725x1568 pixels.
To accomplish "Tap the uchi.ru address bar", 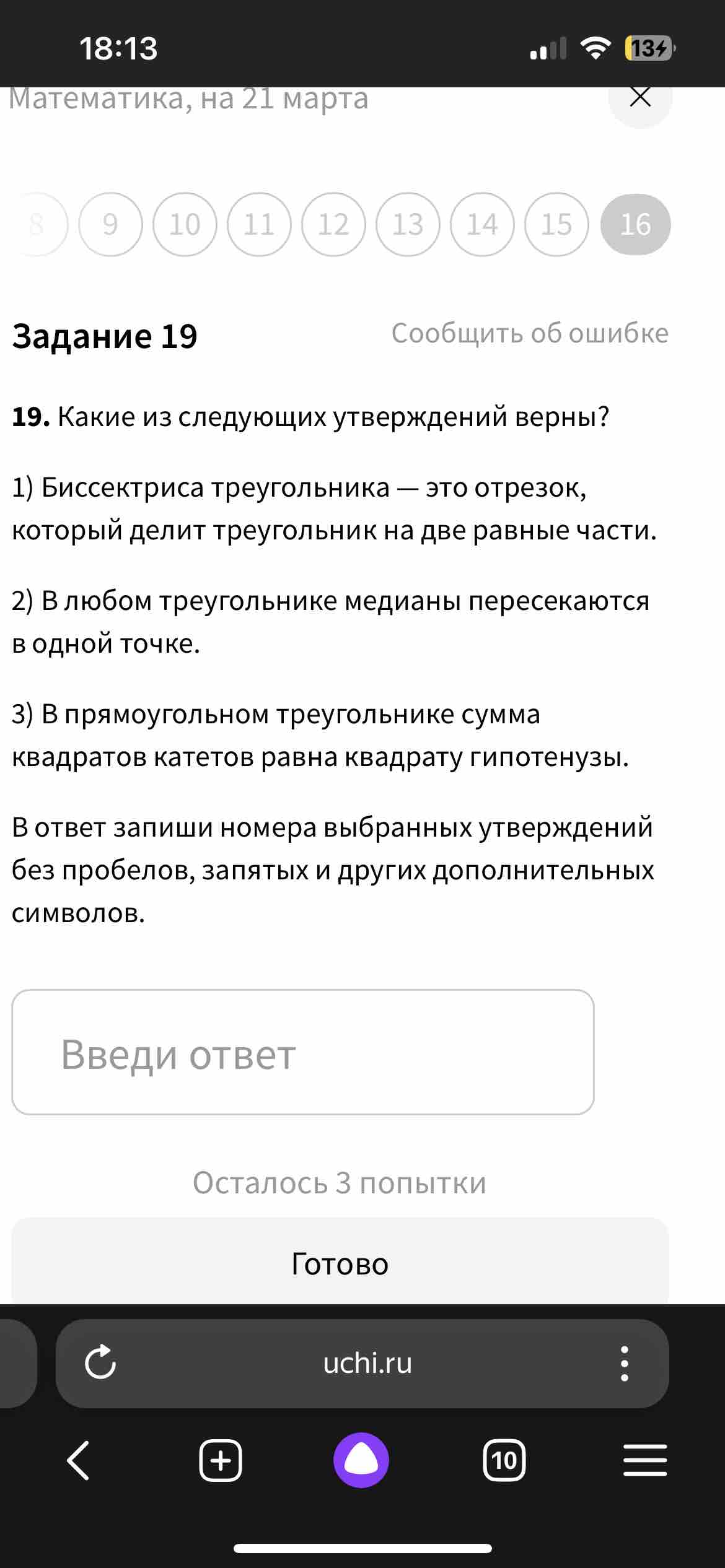I will coord(367,1363).
